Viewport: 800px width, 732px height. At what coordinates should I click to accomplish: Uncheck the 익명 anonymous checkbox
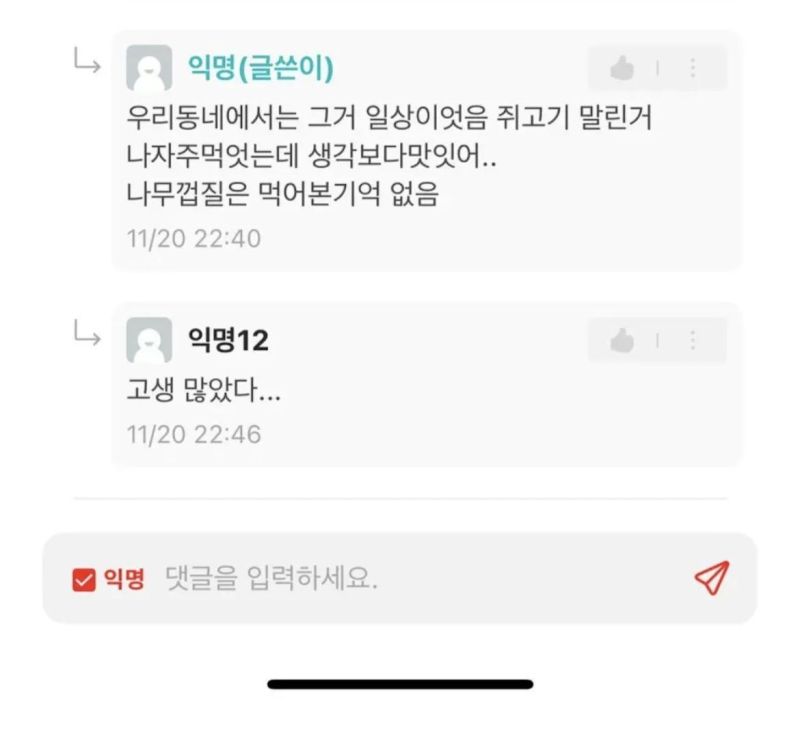tap(83, 579)
